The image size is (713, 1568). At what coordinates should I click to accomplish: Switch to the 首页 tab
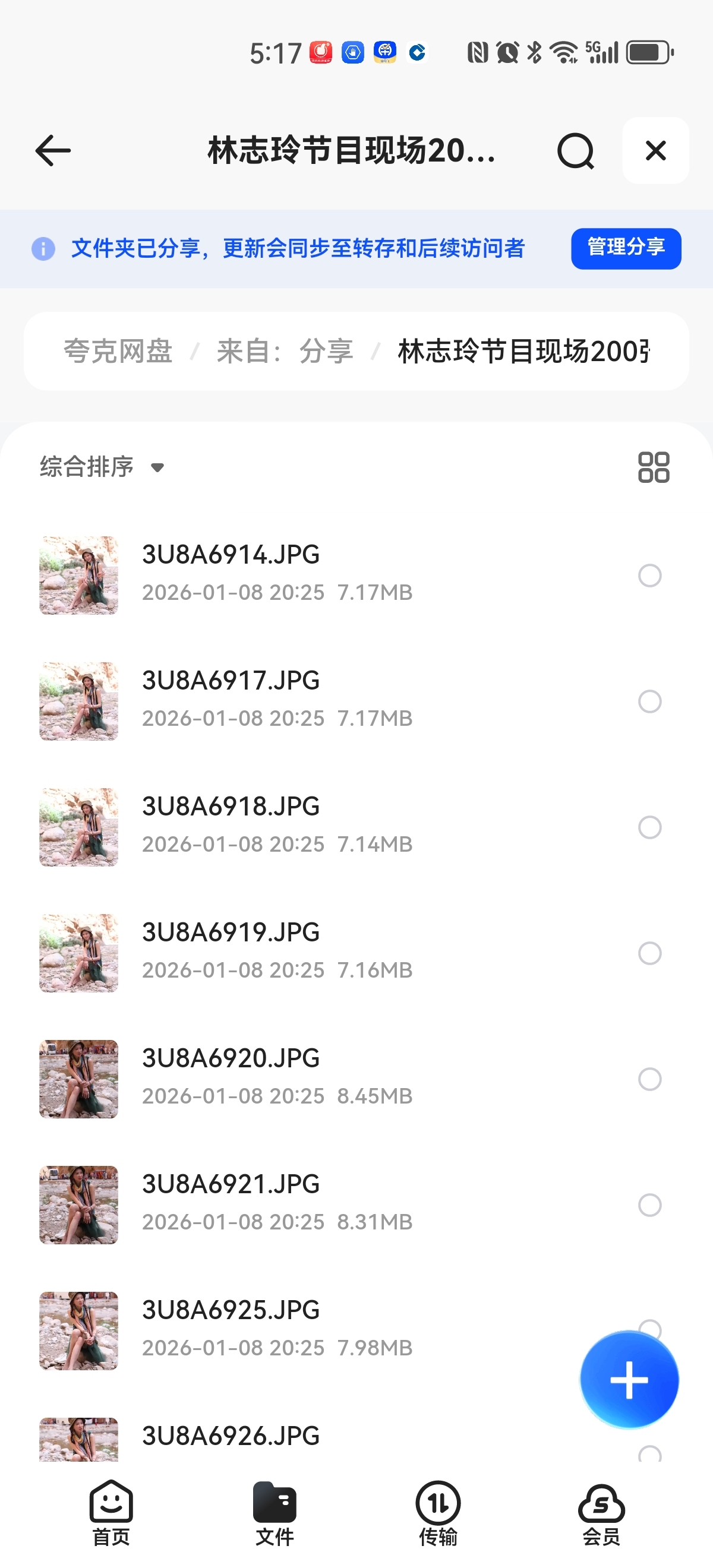[111, 1513]
